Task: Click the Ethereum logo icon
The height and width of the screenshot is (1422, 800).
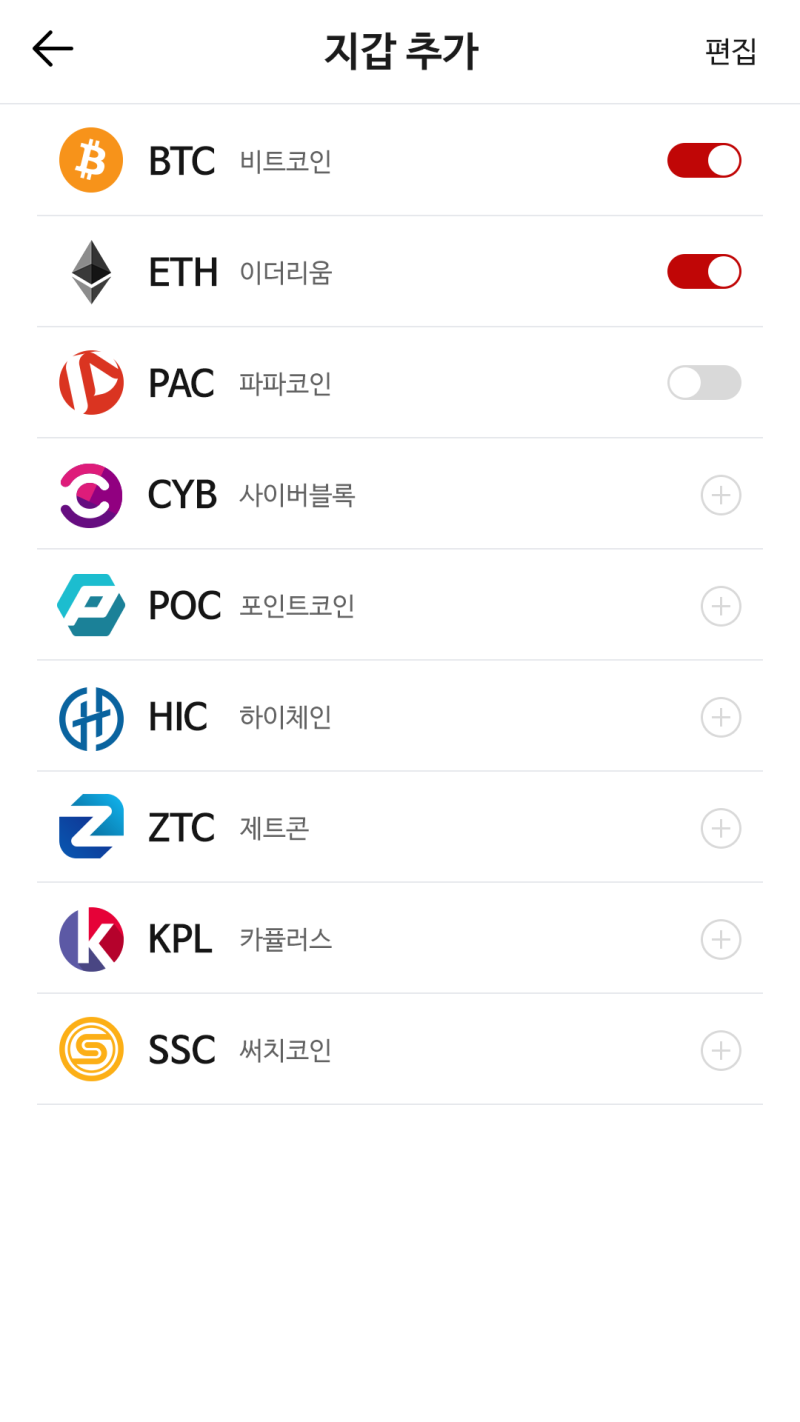Action: tap(91, 271)
